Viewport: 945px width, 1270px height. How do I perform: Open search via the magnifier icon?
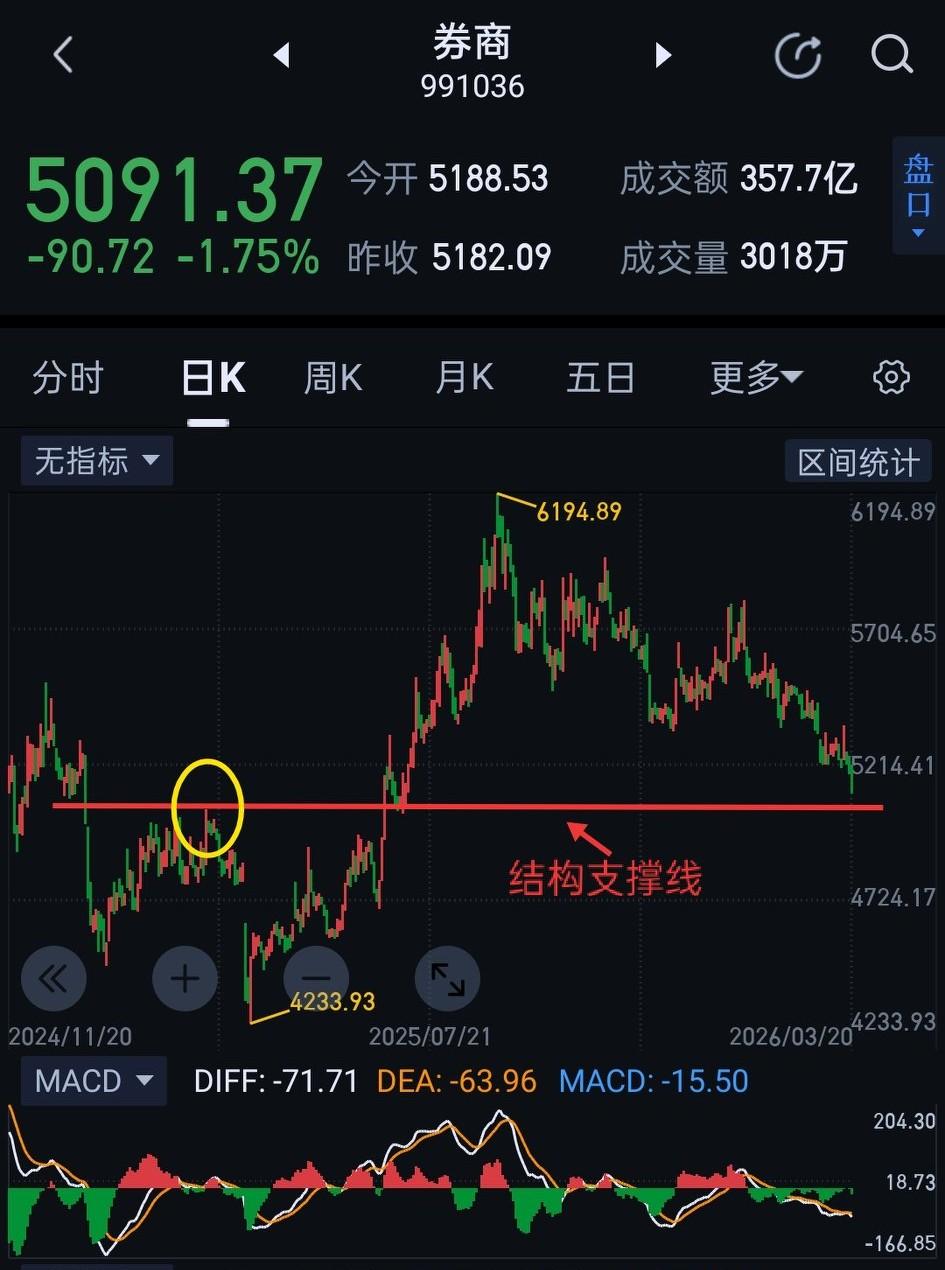pos(890,55)
